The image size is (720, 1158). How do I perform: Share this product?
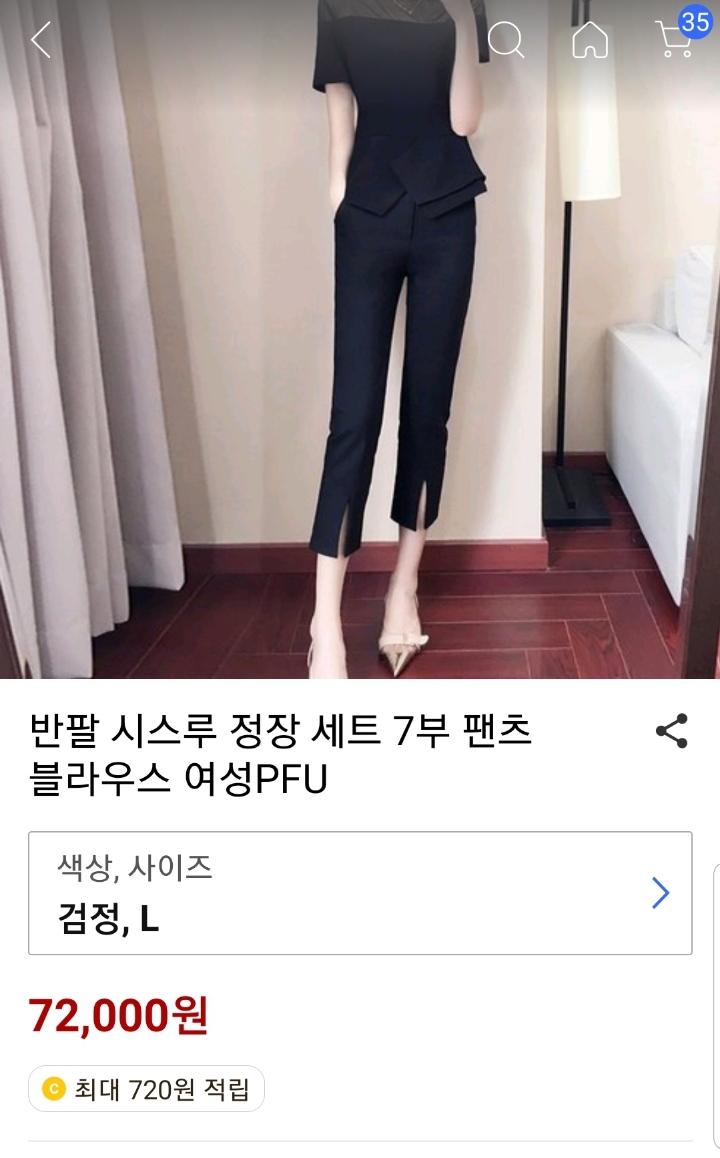pyautogui.click(x=671, y=731)
